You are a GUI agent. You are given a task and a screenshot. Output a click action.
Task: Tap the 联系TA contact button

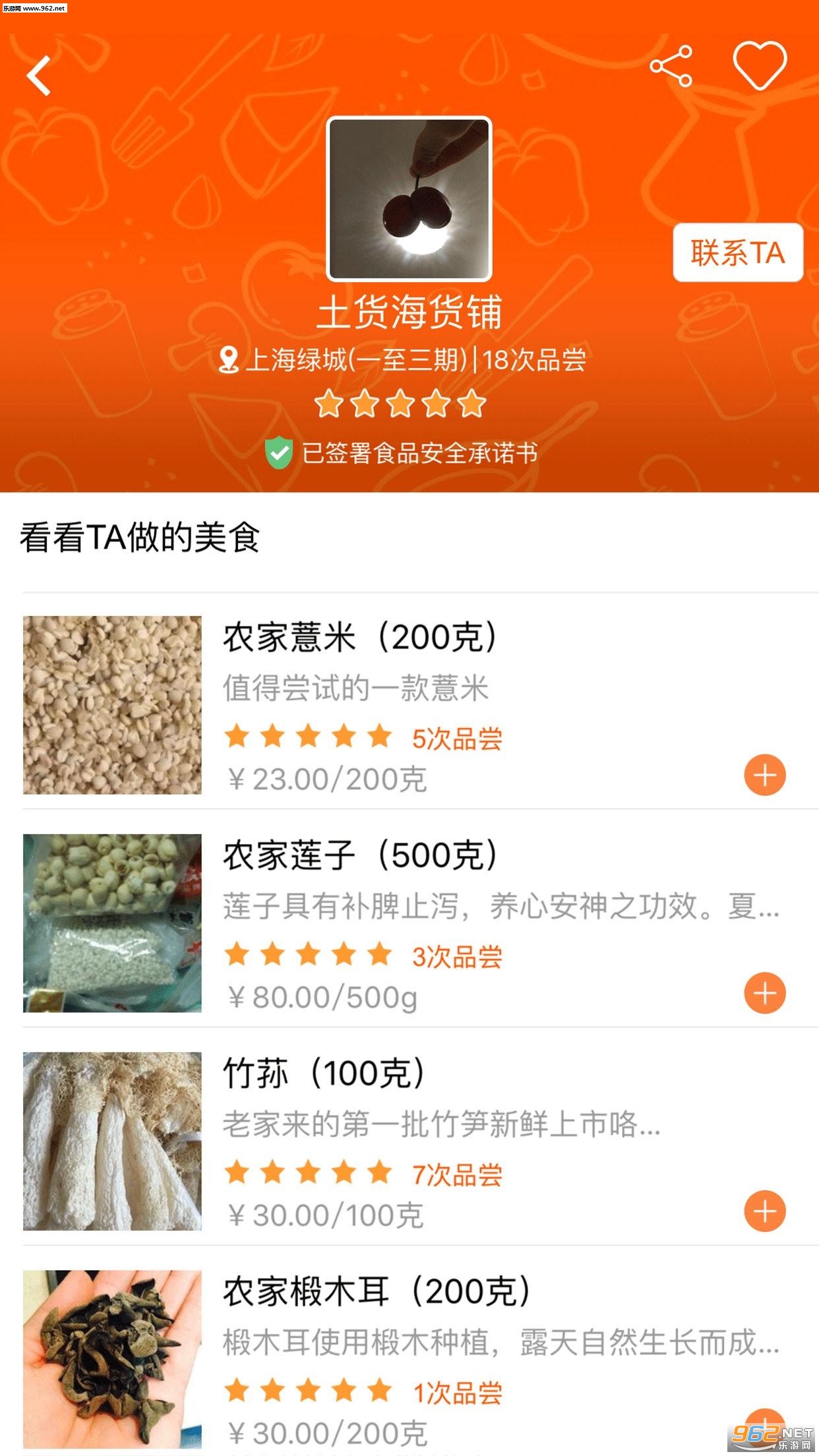737,253
